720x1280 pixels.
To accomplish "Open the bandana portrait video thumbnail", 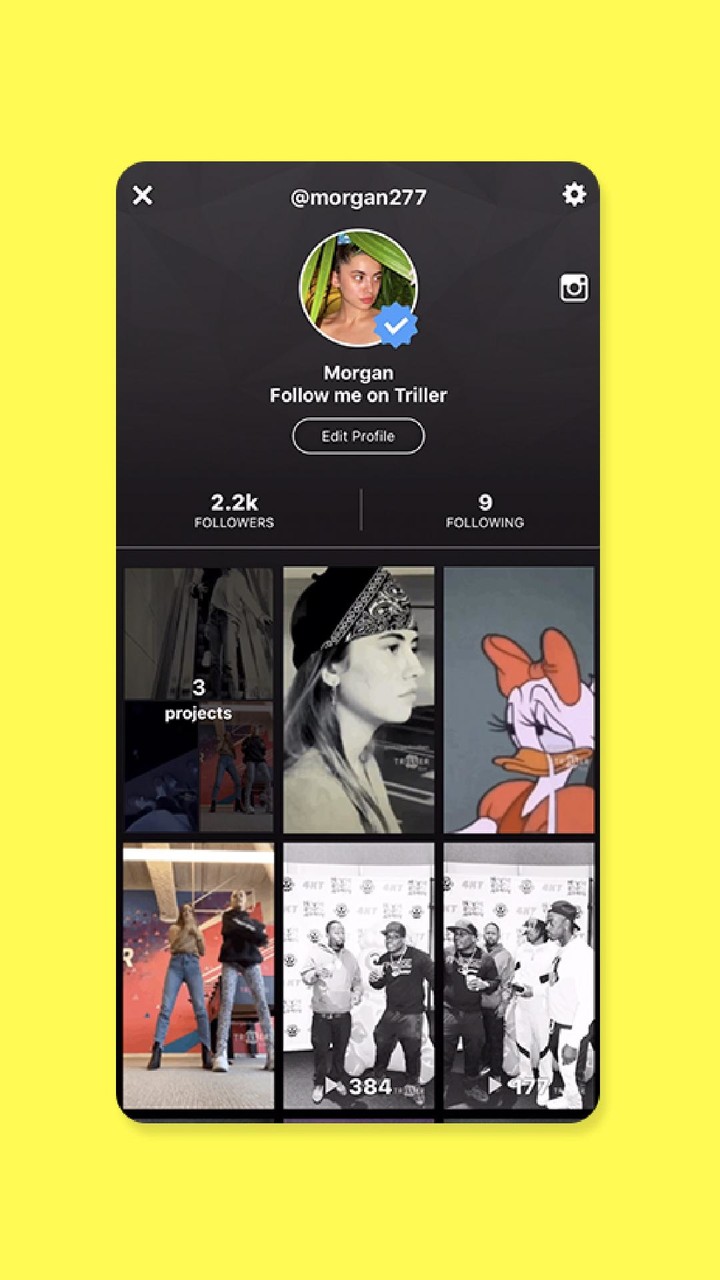I will (x=358, y=700).
